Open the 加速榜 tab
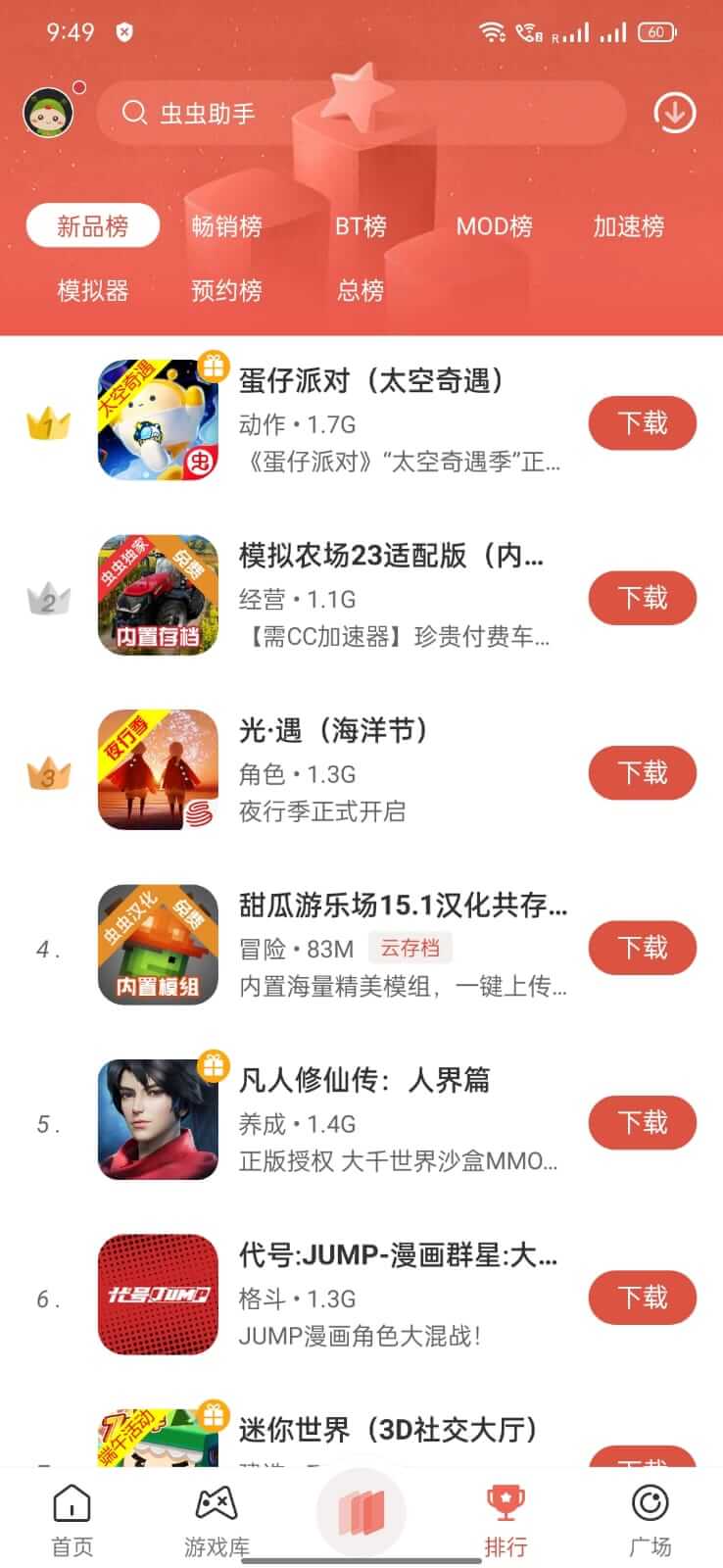 tap(628, 226)
